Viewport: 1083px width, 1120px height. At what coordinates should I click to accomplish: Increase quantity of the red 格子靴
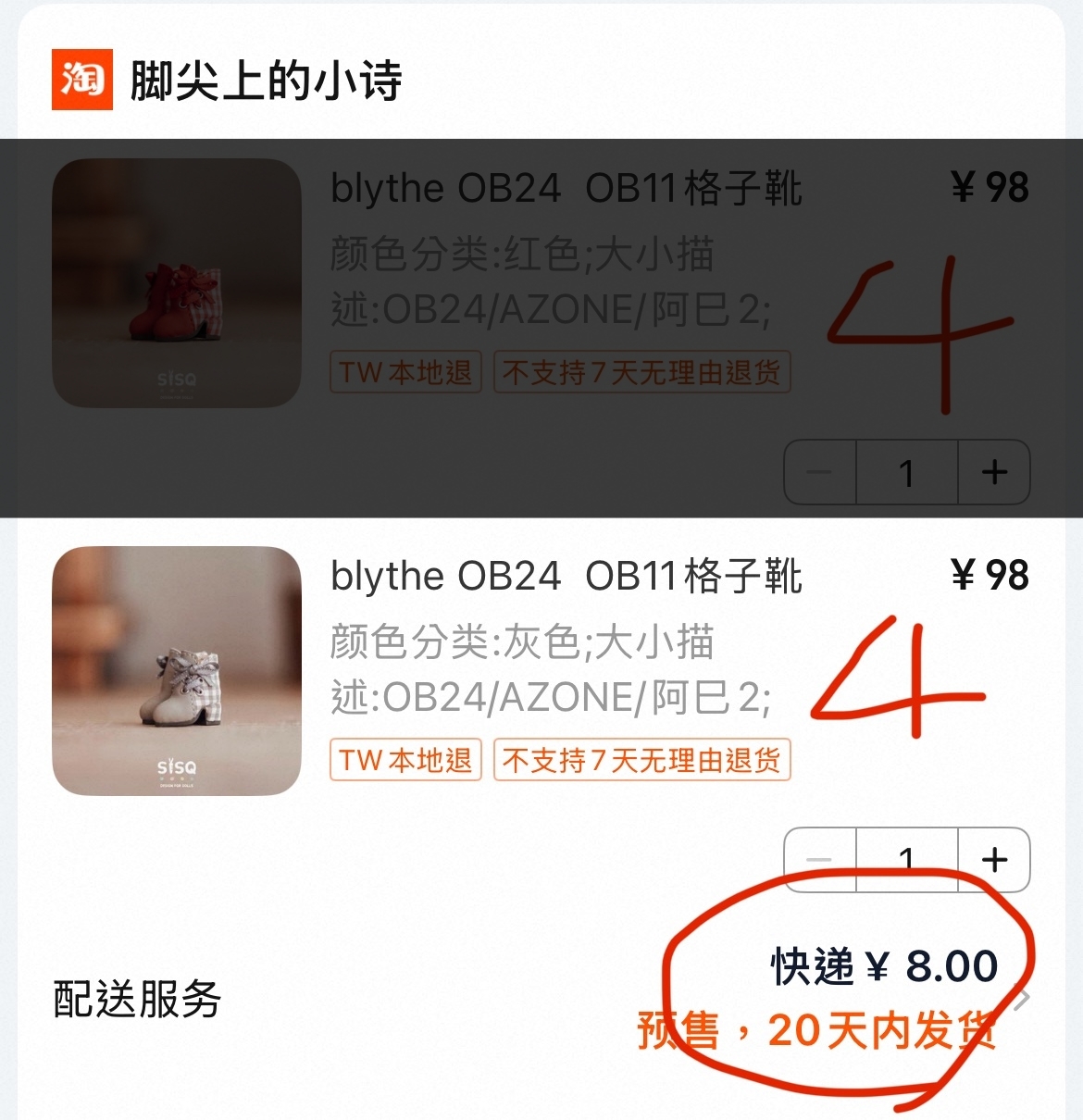(994, 472)
